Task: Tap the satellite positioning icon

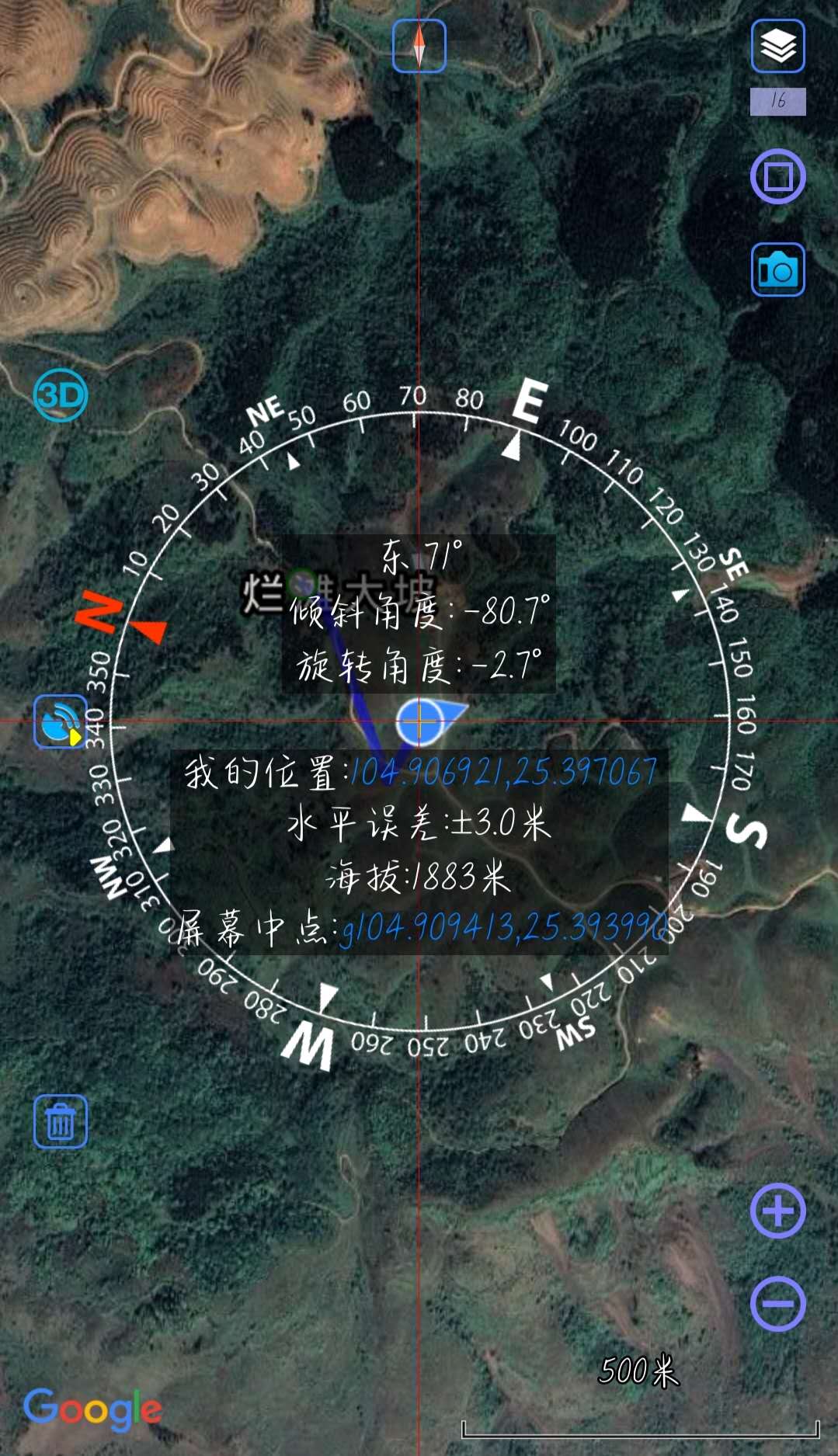Action: pos(61,721)
